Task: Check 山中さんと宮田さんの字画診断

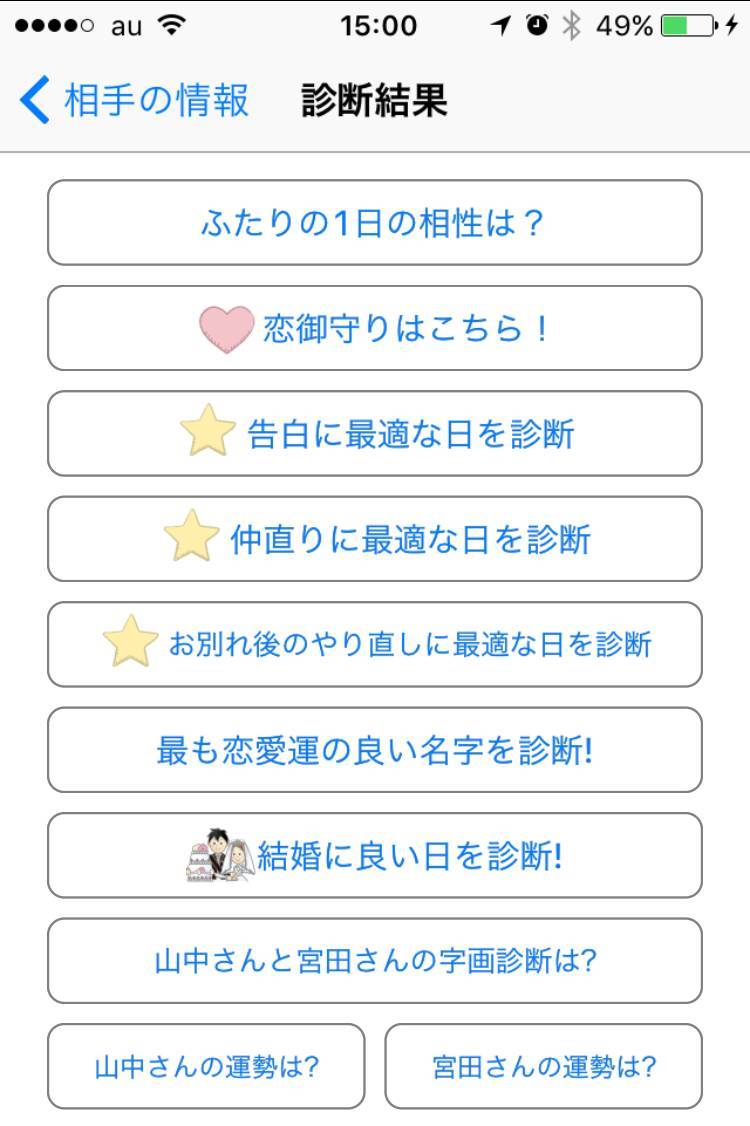Action: (375, 960)
